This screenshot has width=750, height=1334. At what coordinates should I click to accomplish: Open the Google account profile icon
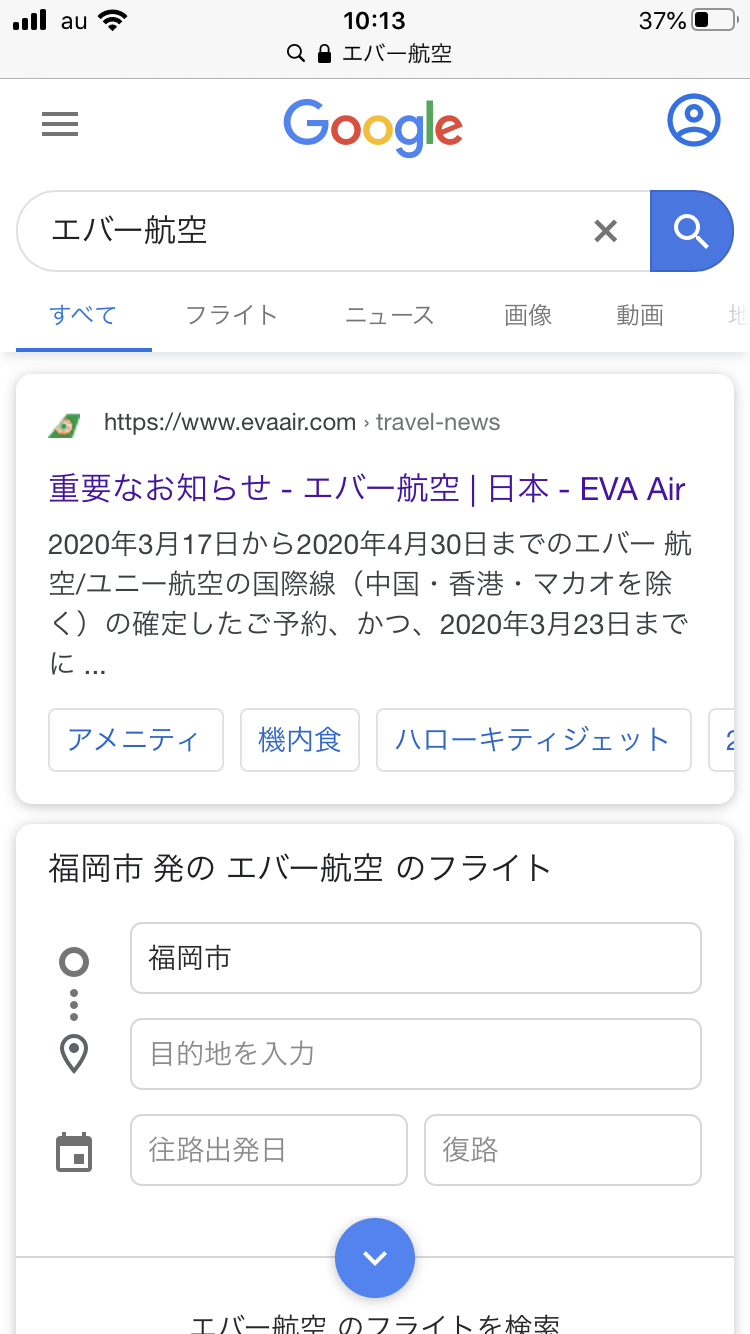coord(693,121)
